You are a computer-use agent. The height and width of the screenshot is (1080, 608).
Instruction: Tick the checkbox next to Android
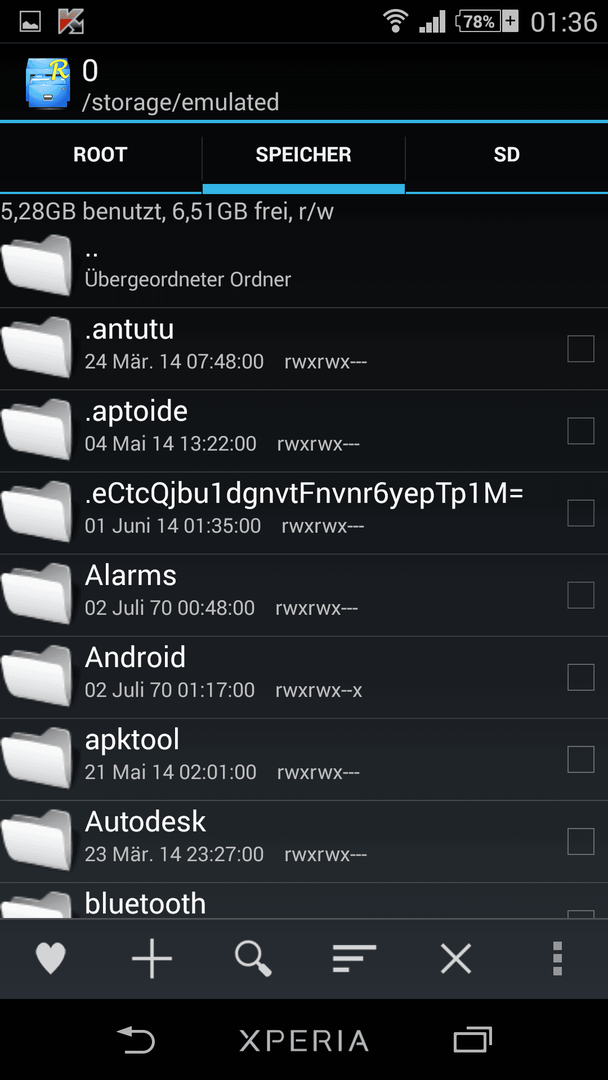click(x=580, y=677)
